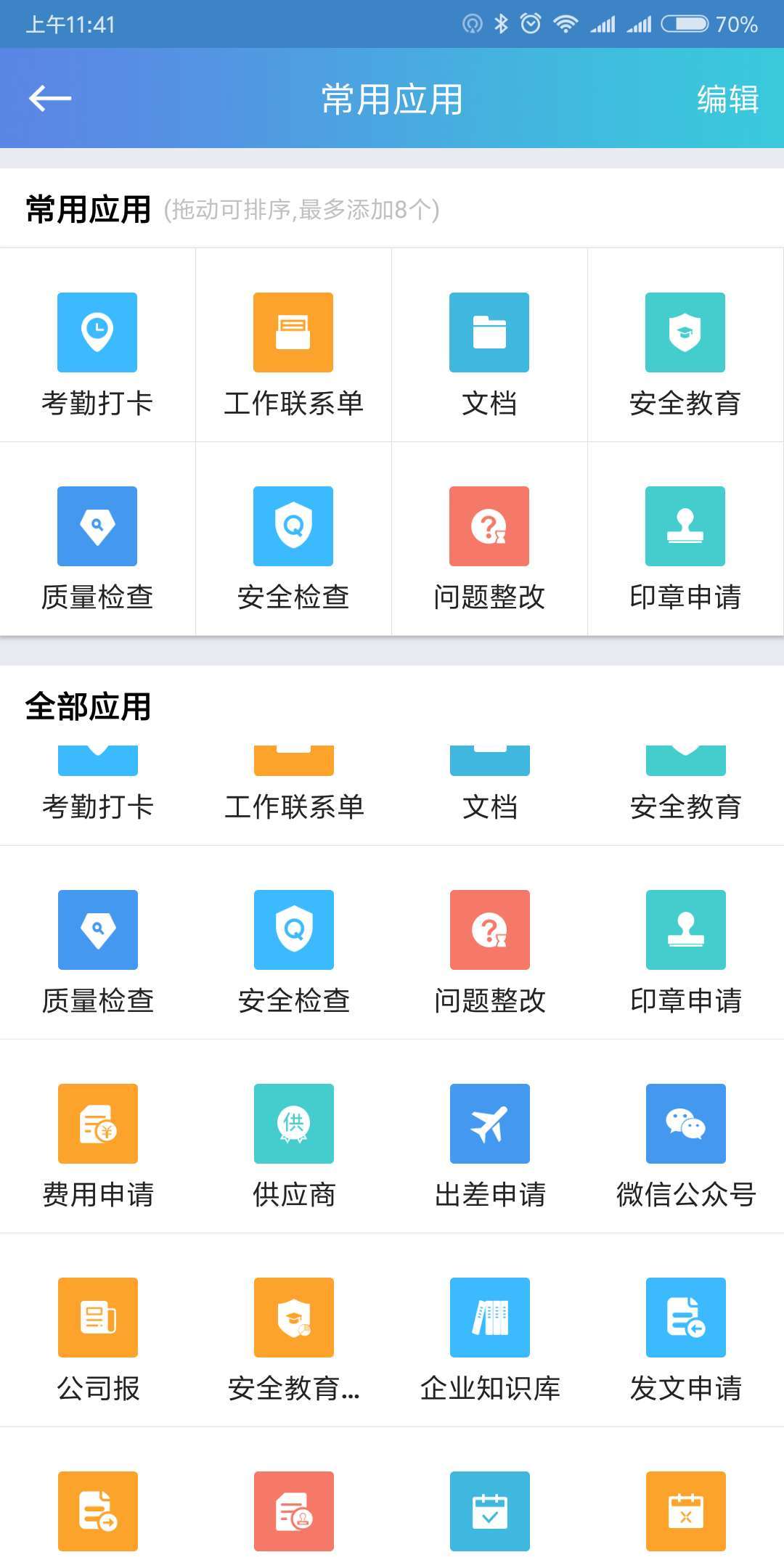Screen dimensions: 784x1568
Task: Open the 发文申请 app
Action: 686,1318
